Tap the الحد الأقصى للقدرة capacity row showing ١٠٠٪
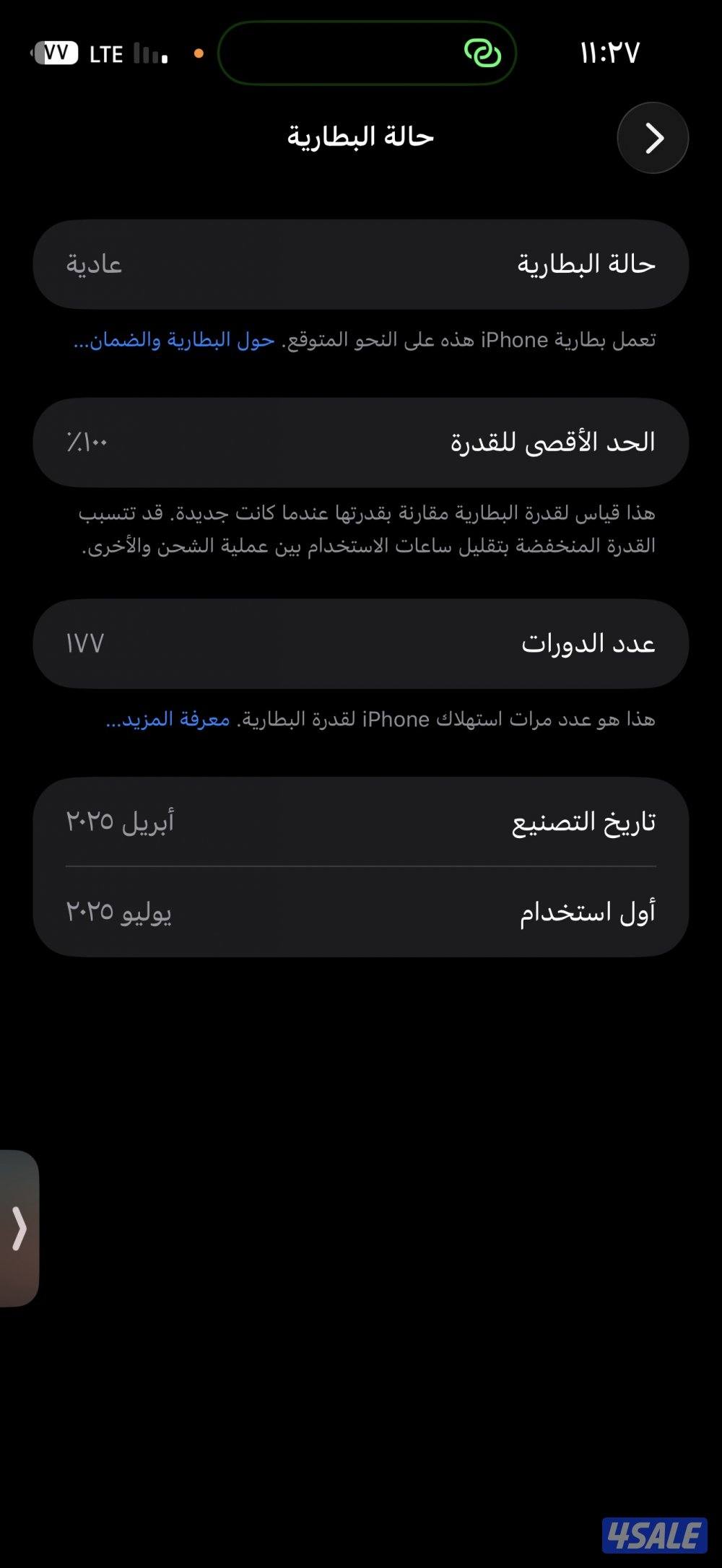Image resolution: width=722 pixels, height=1568 pixels. point(361,441)
